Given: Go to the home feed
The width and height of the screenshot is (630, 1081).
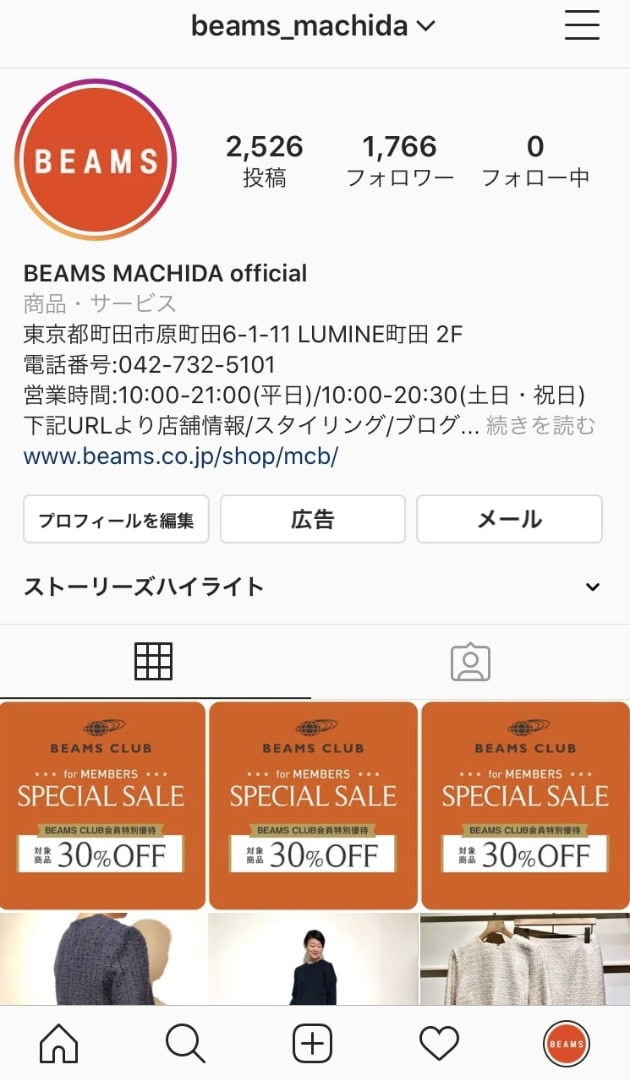Looking at the screenshot, I should click(x=59, y=1045).
